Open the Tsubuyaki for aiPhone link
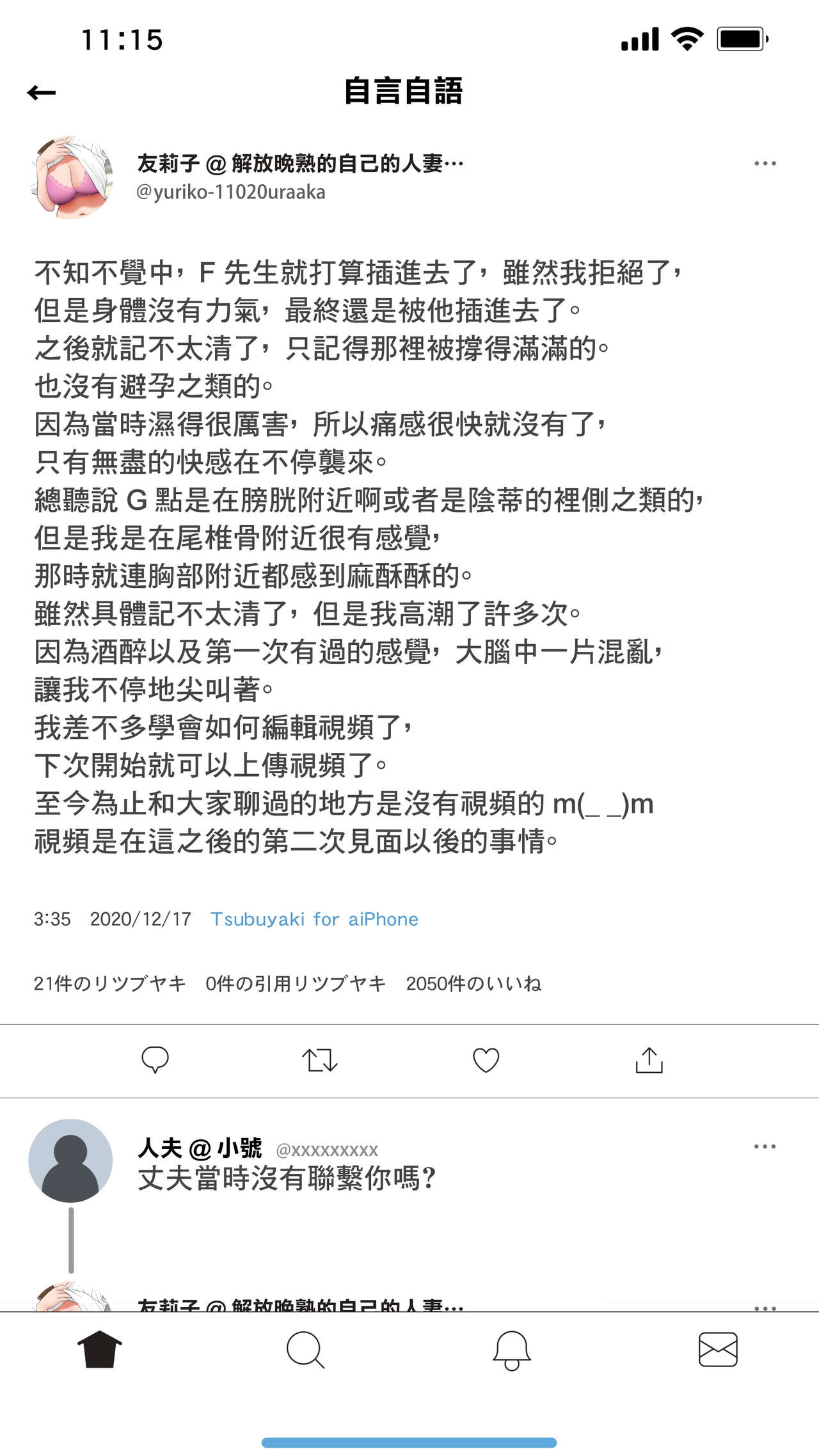Image resolution: width=819 pixels, height=1456 pixels. (314, 919)
